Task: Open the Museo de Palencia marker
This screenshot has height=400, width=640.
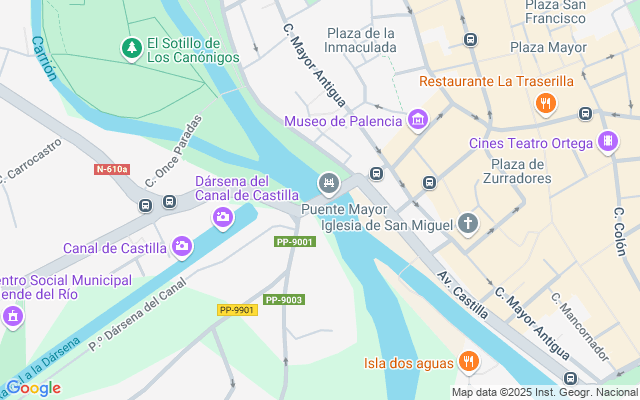Action: pyautogui.click(x=418, y=121)
